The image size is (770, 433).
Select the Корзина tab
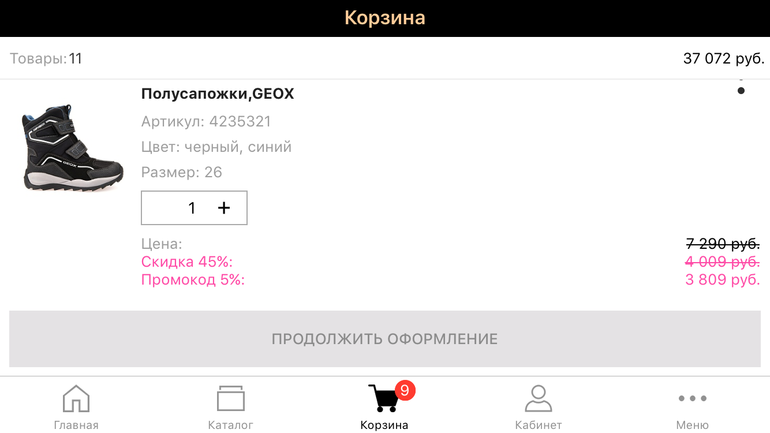(385, 406)
